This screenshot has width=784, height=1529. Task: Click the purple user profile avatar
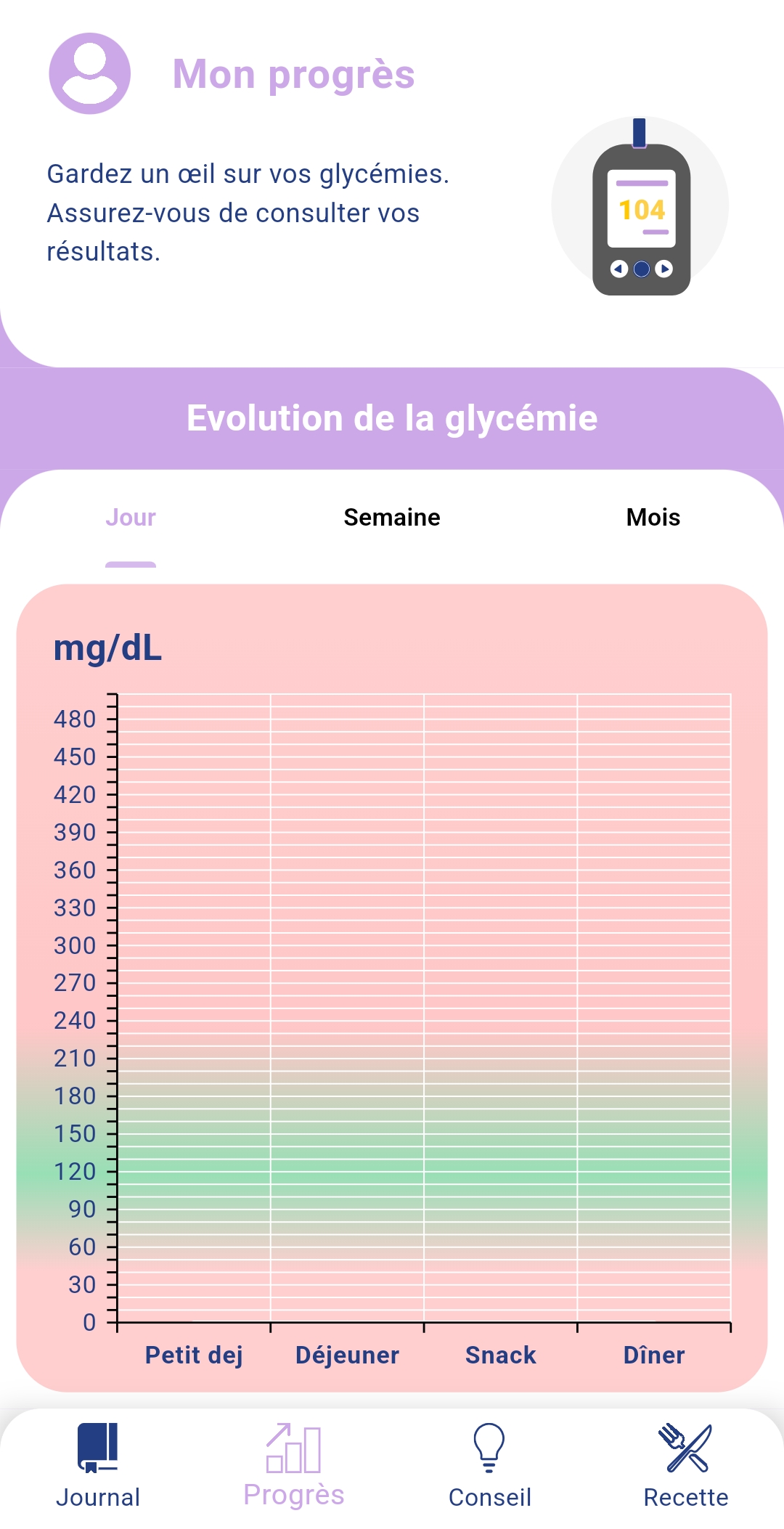coord(91,73)
